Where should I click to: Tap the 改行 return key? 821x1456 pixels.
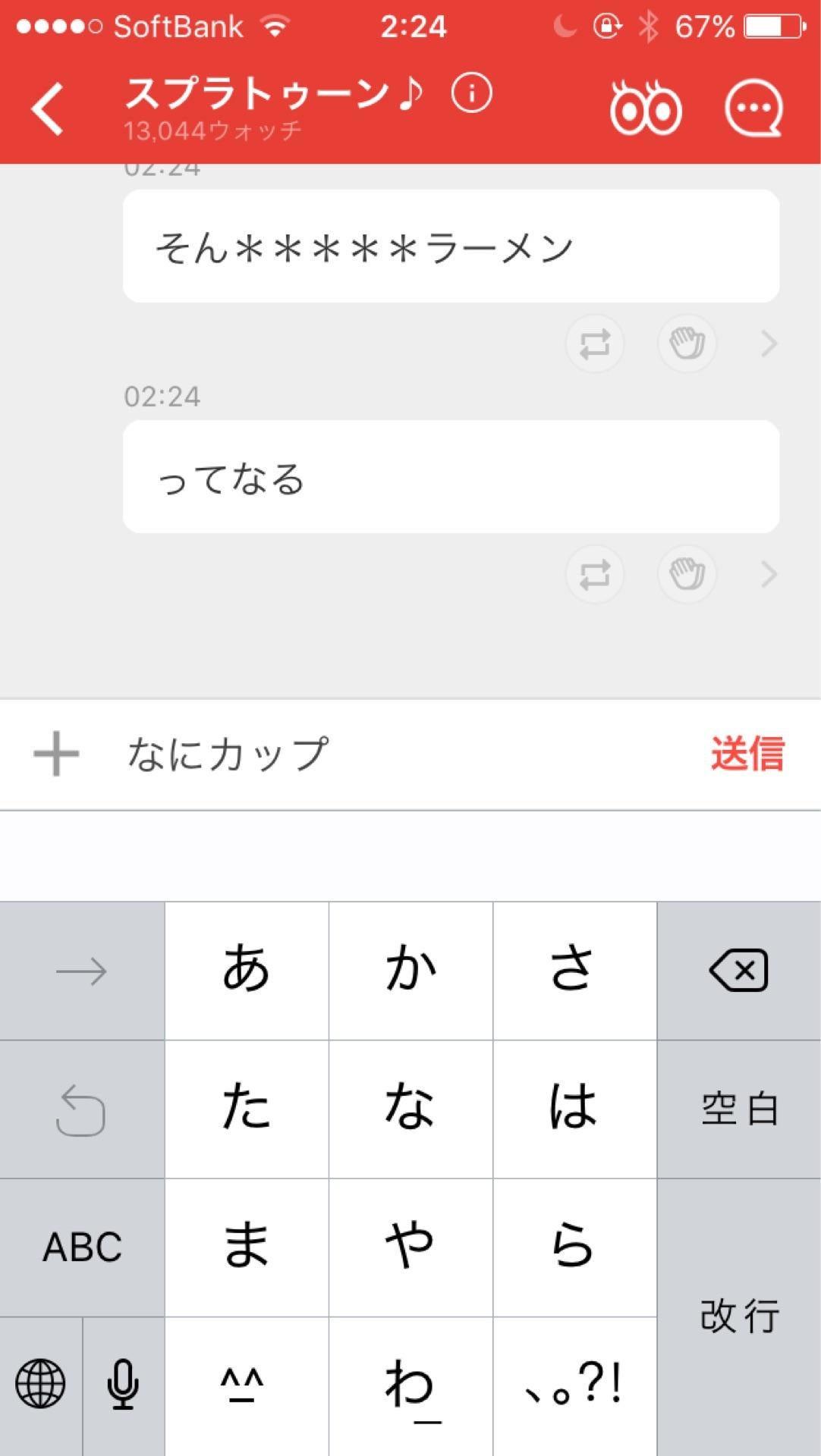[x=738, y=1314]
